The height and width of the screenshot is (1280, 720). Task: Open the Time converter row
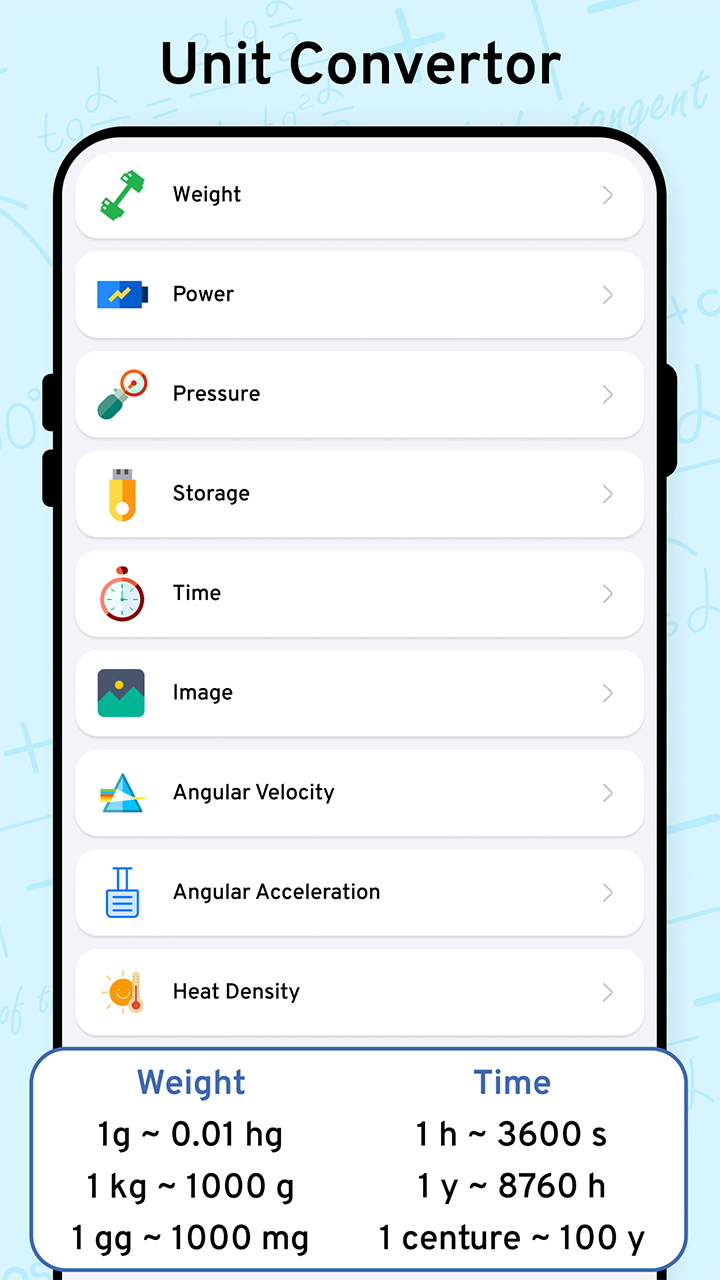click(x=360, y=593)
